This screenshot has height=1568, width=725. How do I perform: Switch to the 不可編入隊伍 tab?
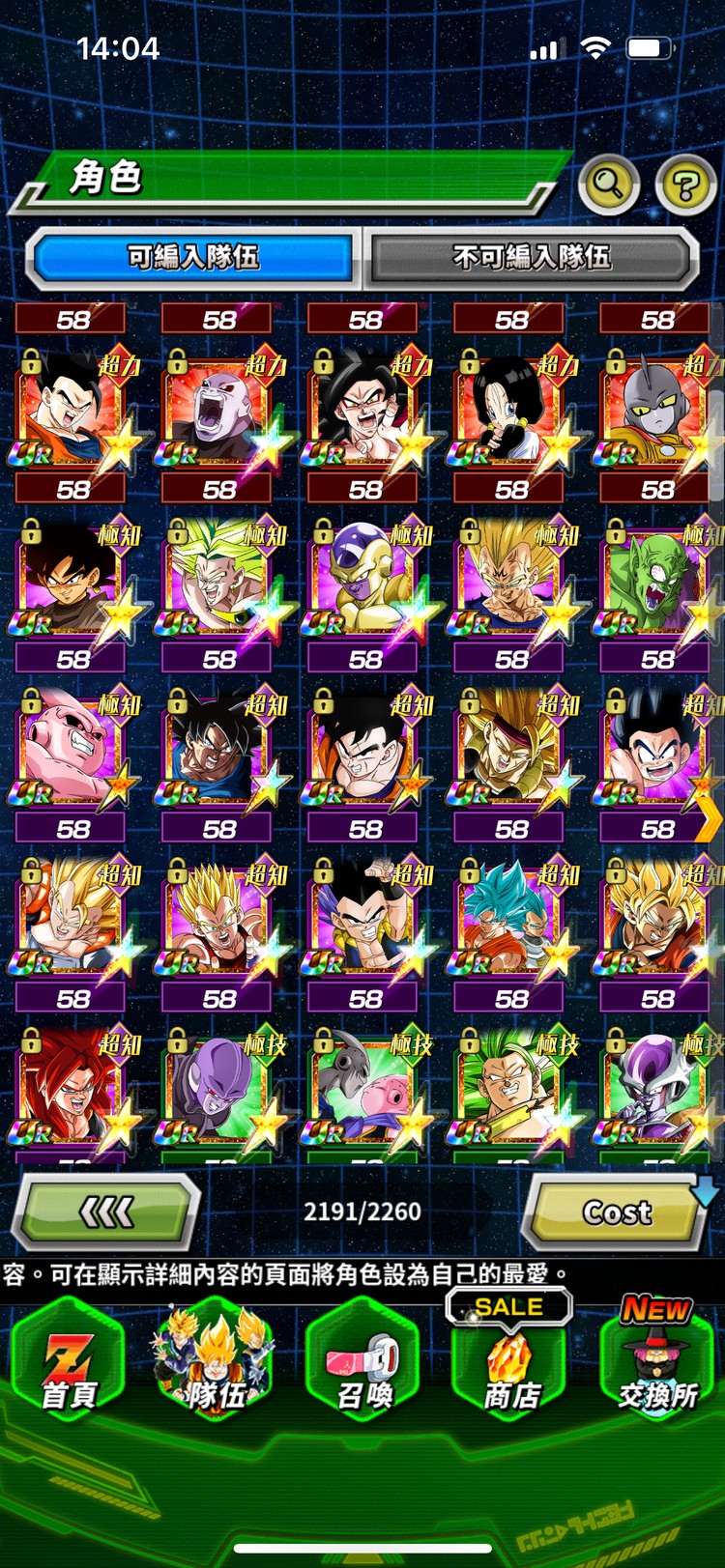(x=531, y=257)
